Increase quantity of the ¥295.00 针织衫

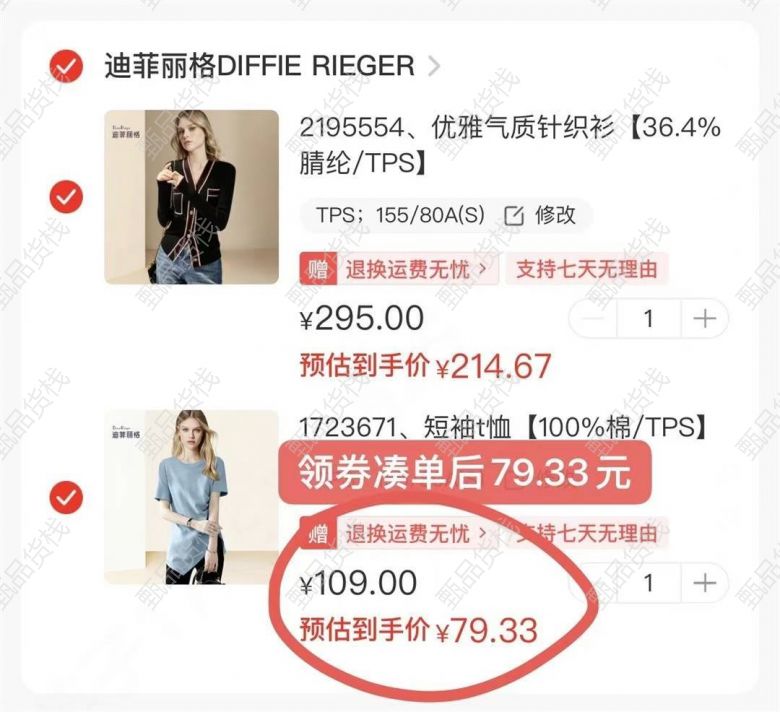(x=705, y=319)
